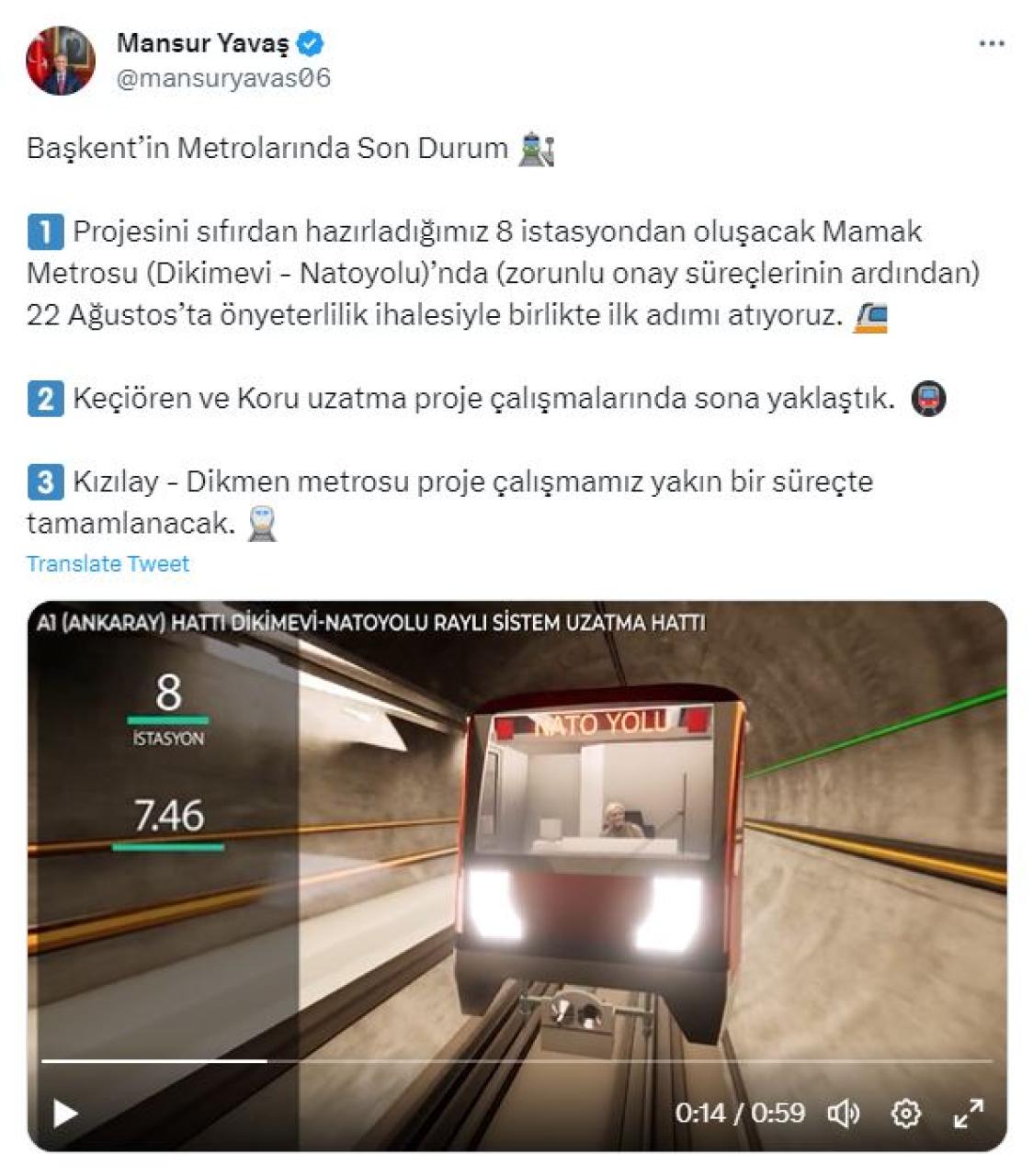This screenshot has width=1033, height=1176.
Task: Play the metro video
Action: tap(65, 1113)
